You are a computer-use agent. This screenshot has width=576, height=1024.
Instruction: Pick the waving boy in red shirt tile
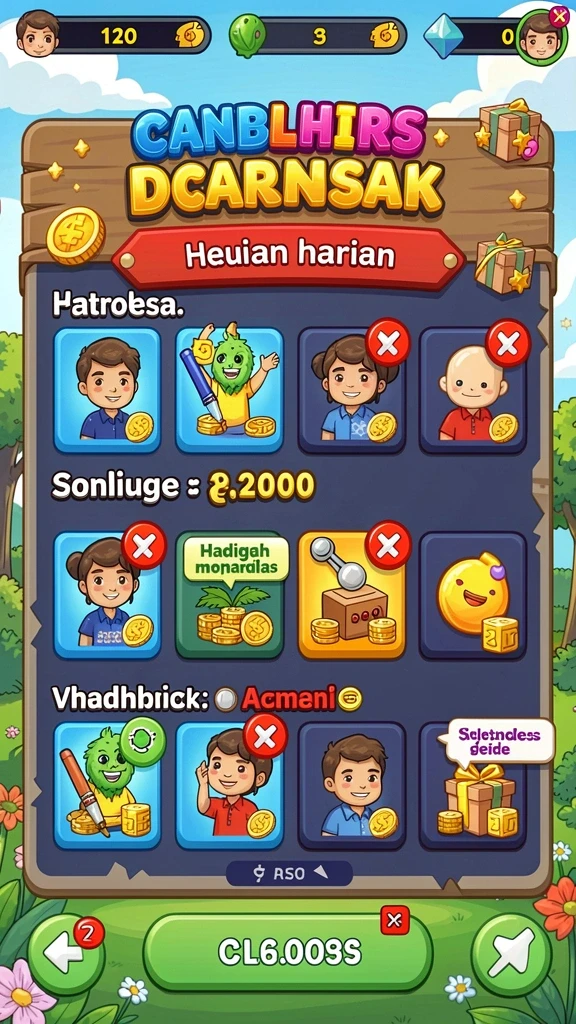[230, 786]
